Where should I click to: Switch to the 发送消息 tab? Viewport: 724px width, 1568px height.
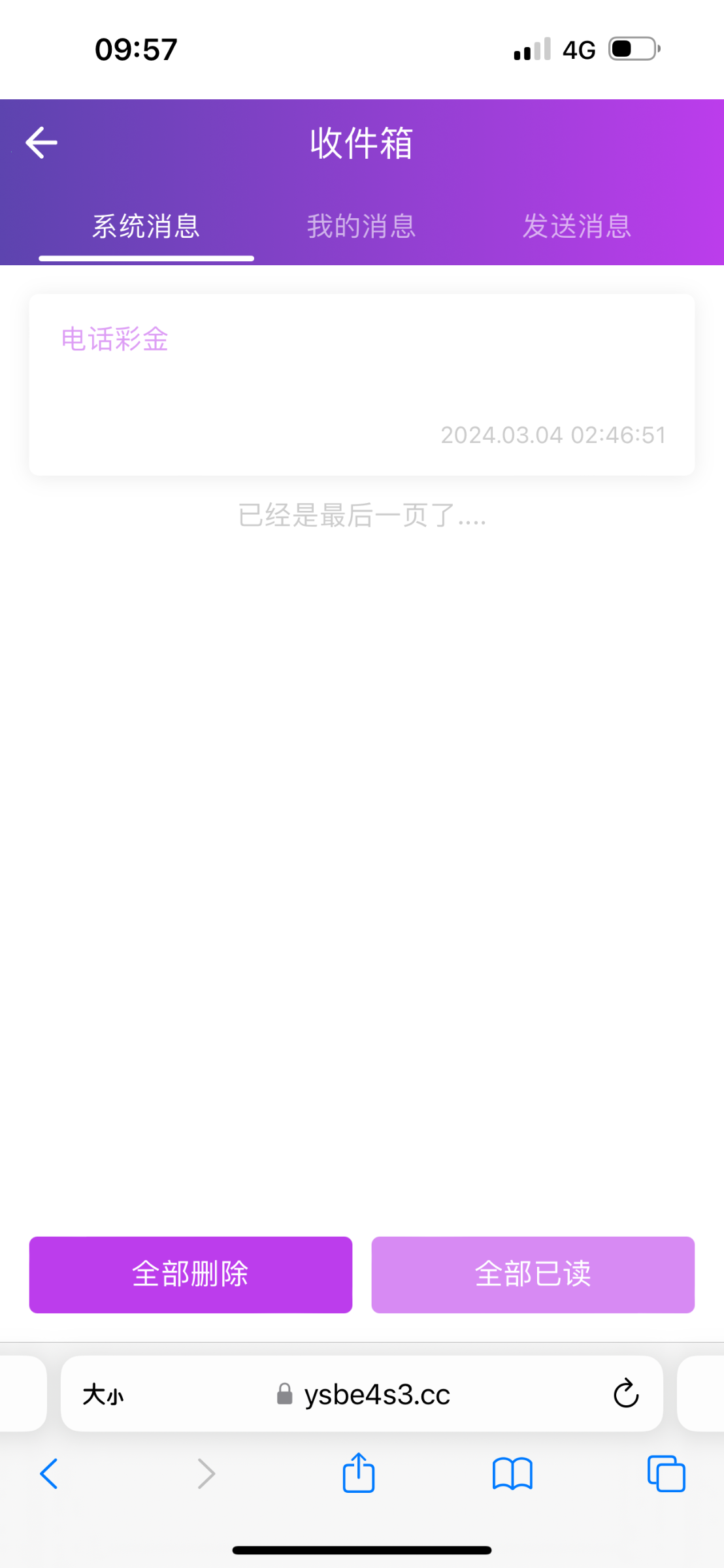(x=576, y=225)
